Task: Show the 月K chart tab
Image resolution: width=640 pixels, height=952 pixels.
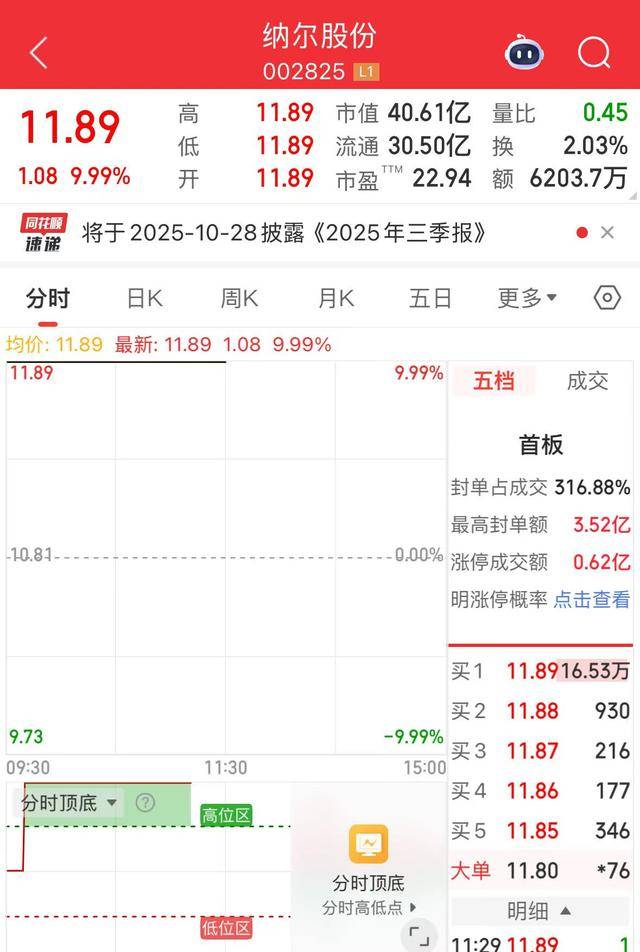Action: tap(335, 298)
